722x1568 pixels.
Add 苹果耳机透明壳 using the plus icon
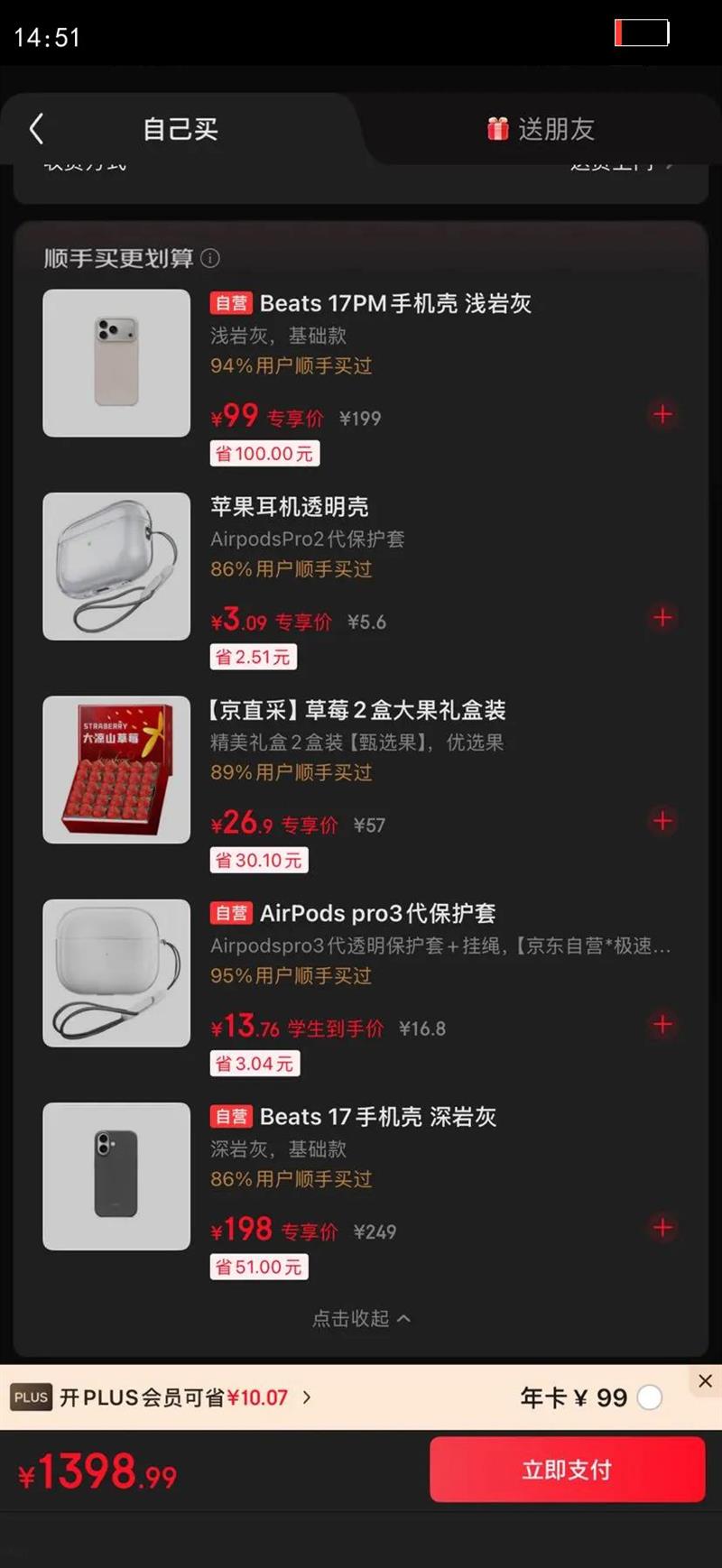coord(662,618)
